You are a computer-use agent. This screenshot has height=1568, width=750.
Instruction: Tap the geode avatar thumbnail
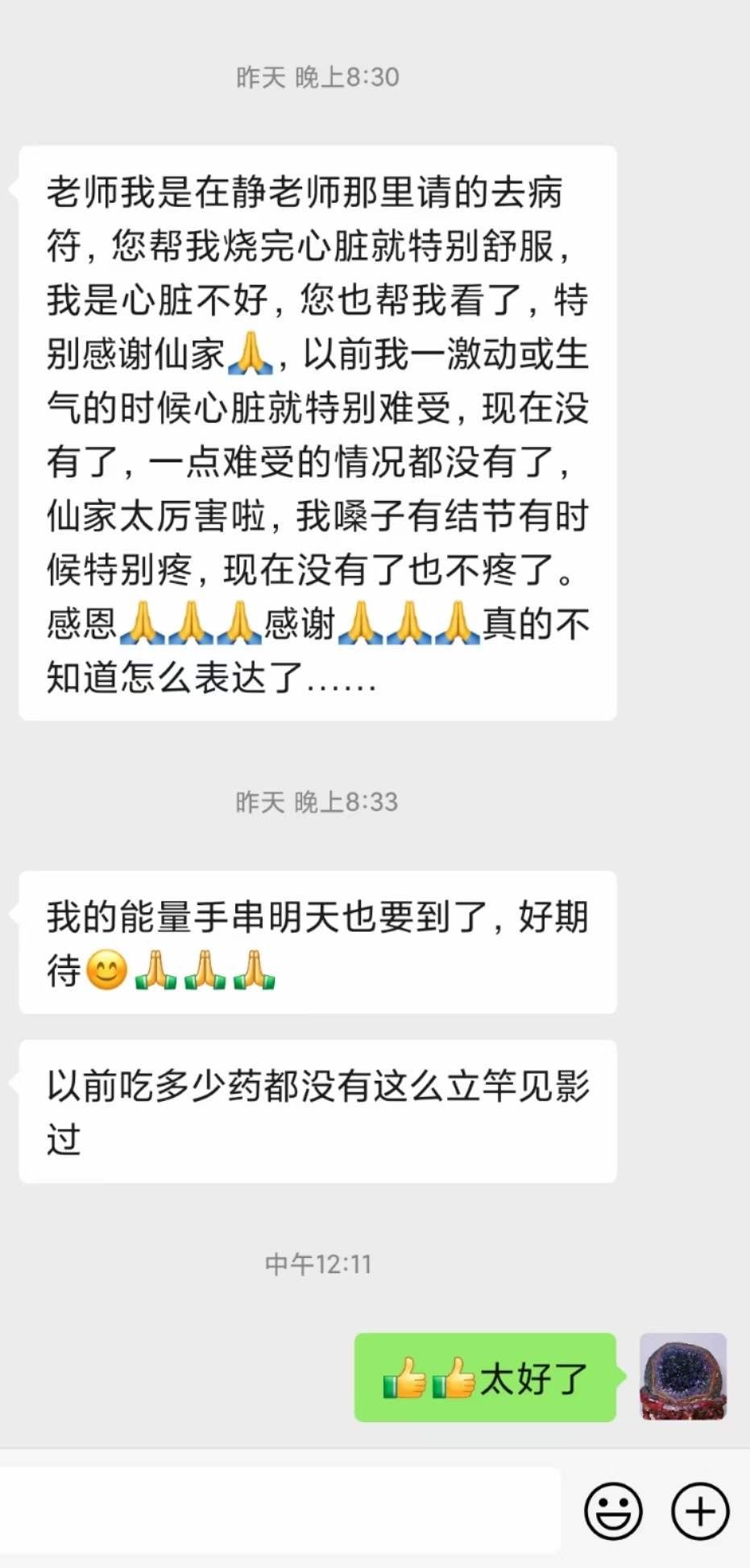682,1377
